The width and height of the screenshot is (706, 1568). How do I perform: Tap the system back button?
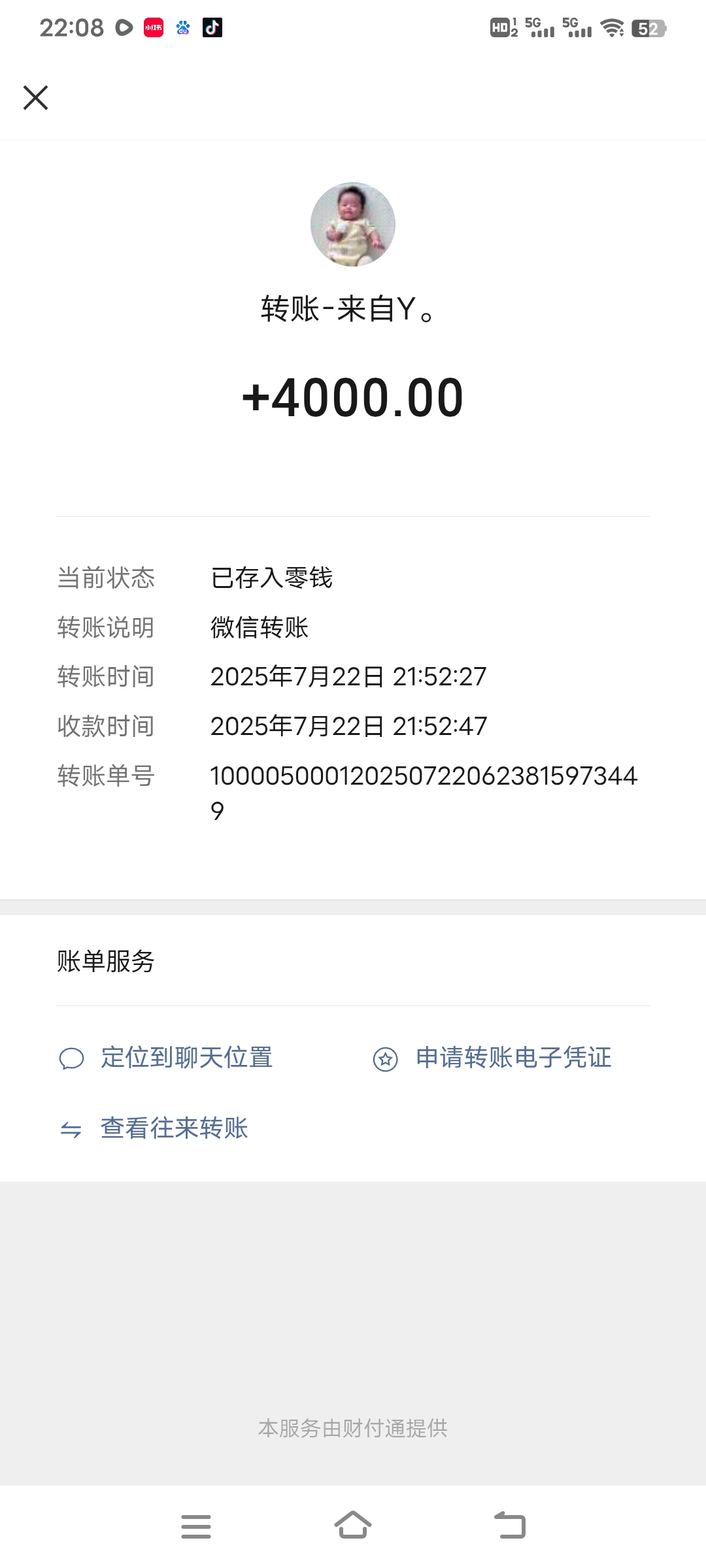[510, 1526]
